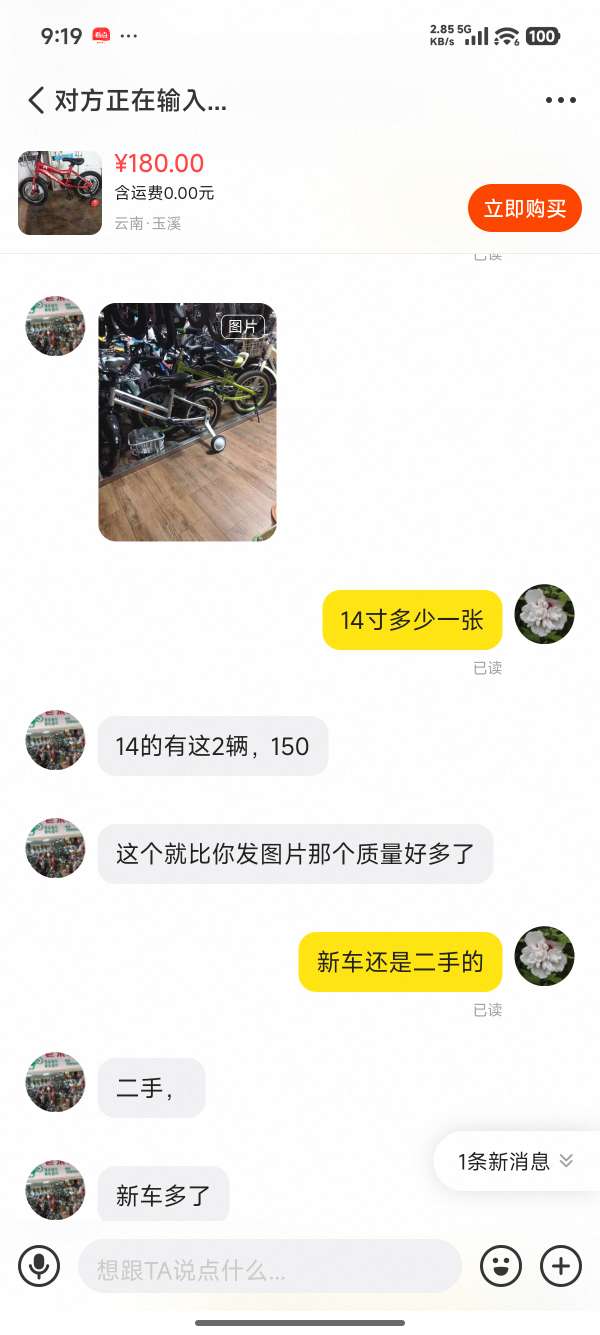The image size is (600, 1335).
Task: Open the emoji picker
Action: point(501,1266)
